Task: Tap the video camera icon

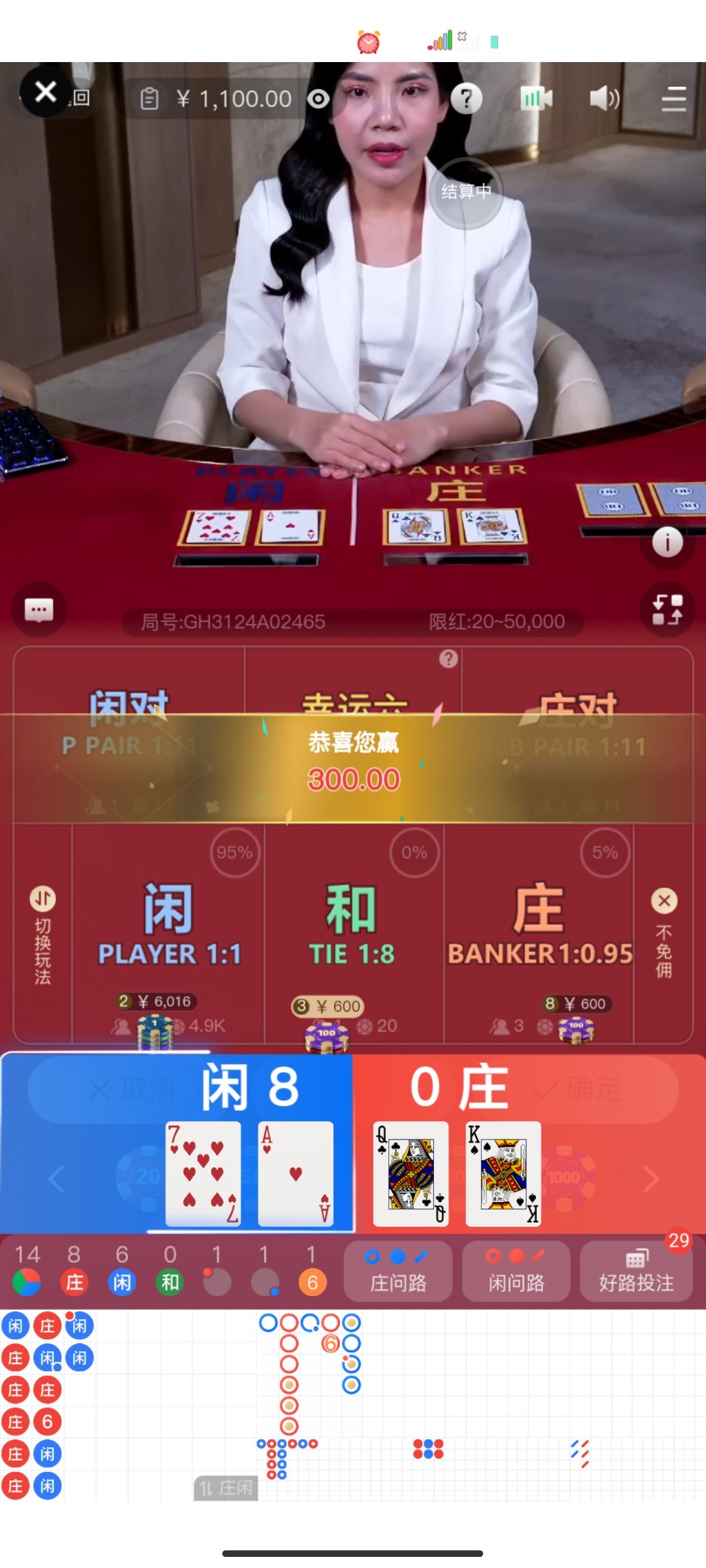Action: 536,99
